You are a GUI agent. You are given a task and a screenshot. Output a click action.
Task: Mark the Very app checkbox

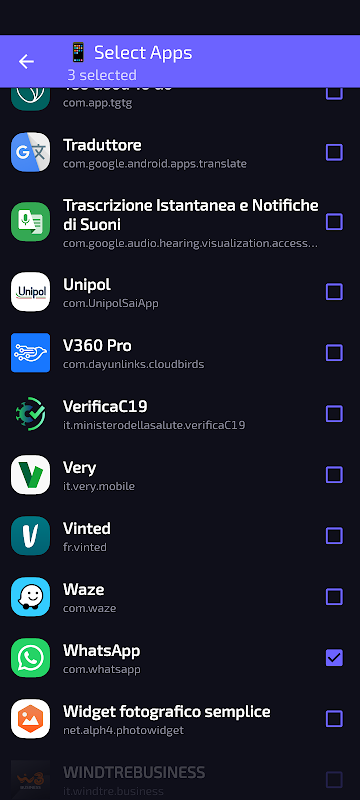coord(334,475)
